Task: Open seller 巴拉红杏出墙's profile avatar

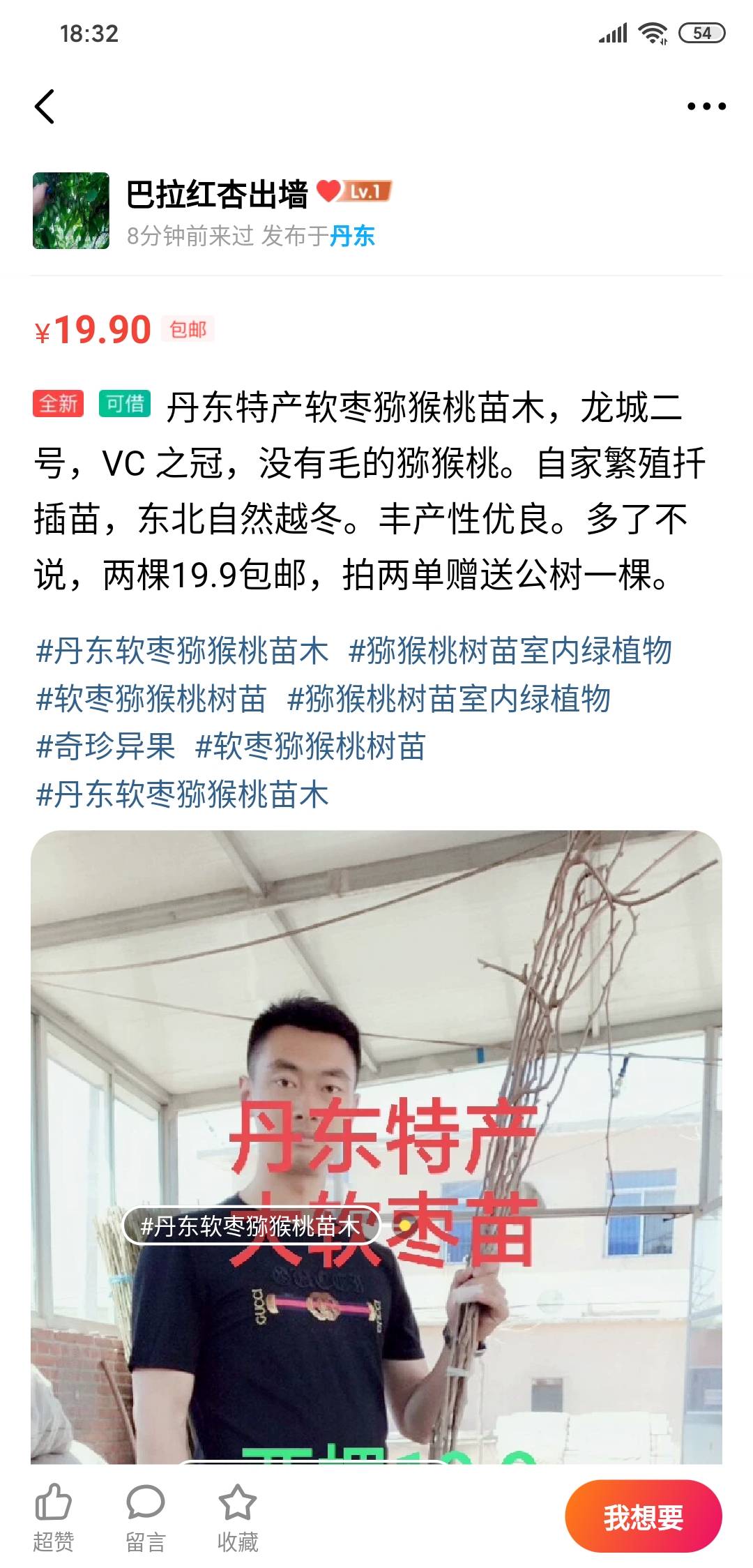Action: (71, 211)
